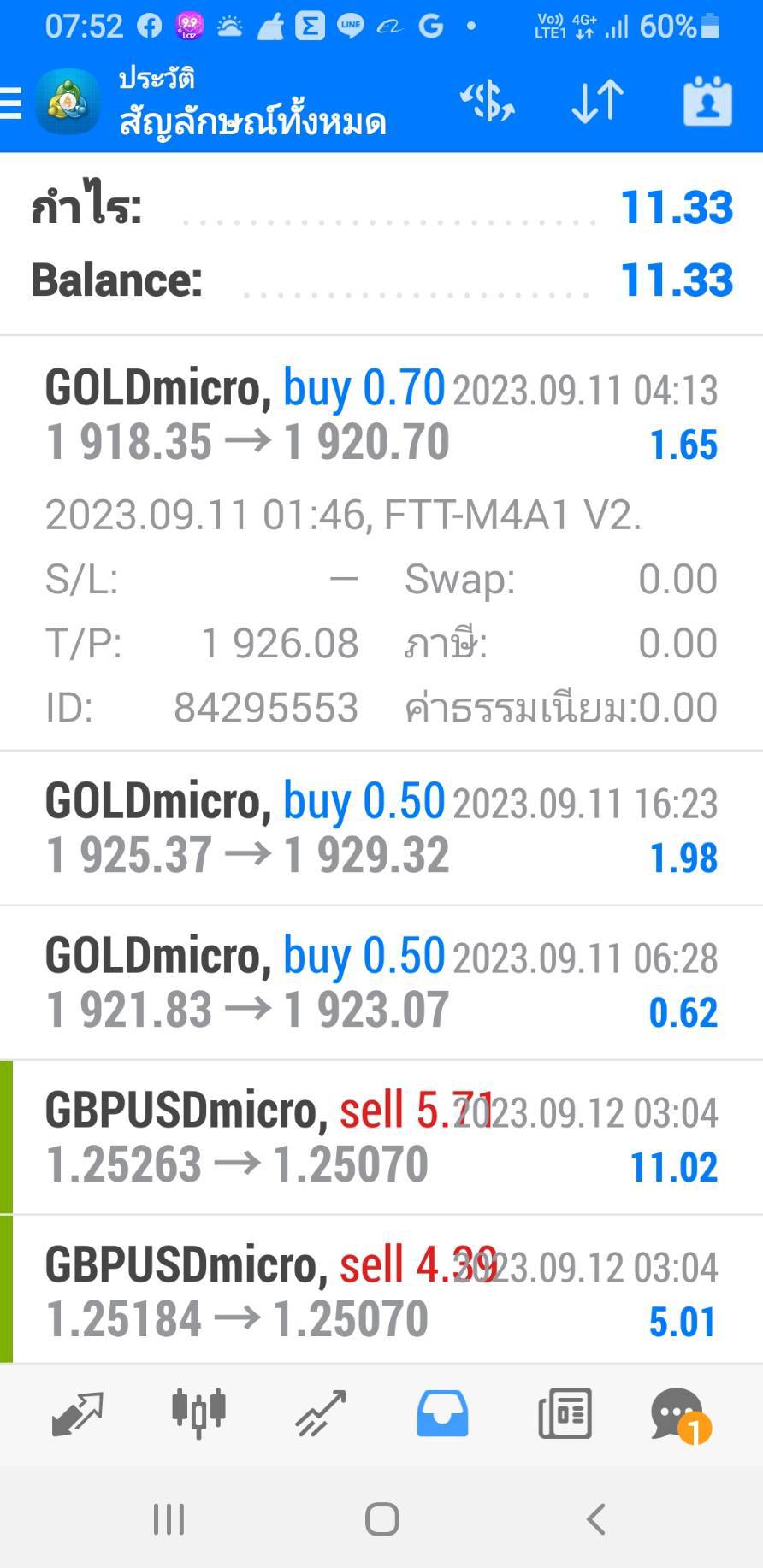Viewport: 763px width, 1568px height.
Task: Open the hamburger drawer menu
Action: click(10, 103)
